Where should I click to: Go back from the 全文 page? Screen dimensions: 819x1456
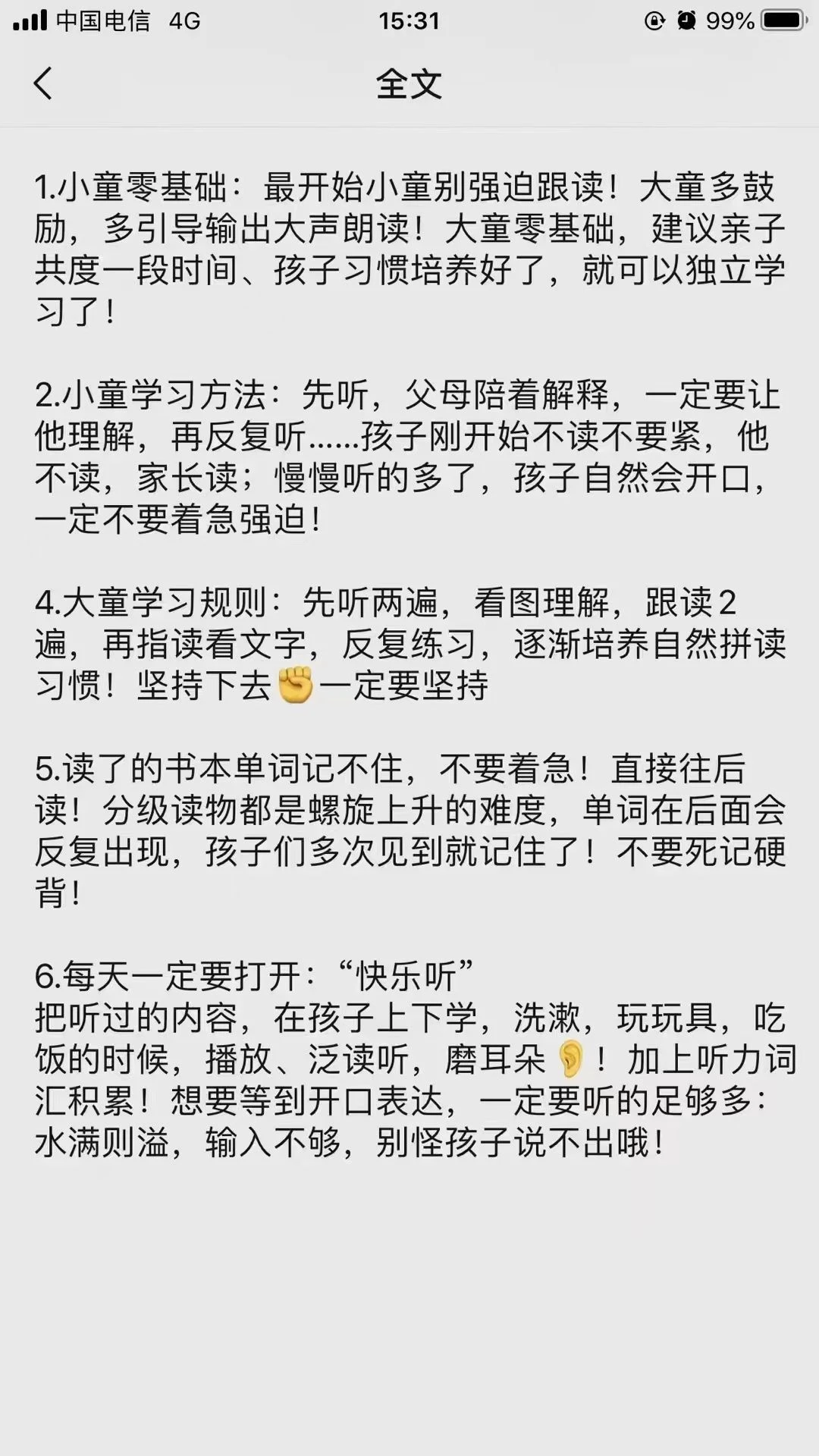[43, 83]
